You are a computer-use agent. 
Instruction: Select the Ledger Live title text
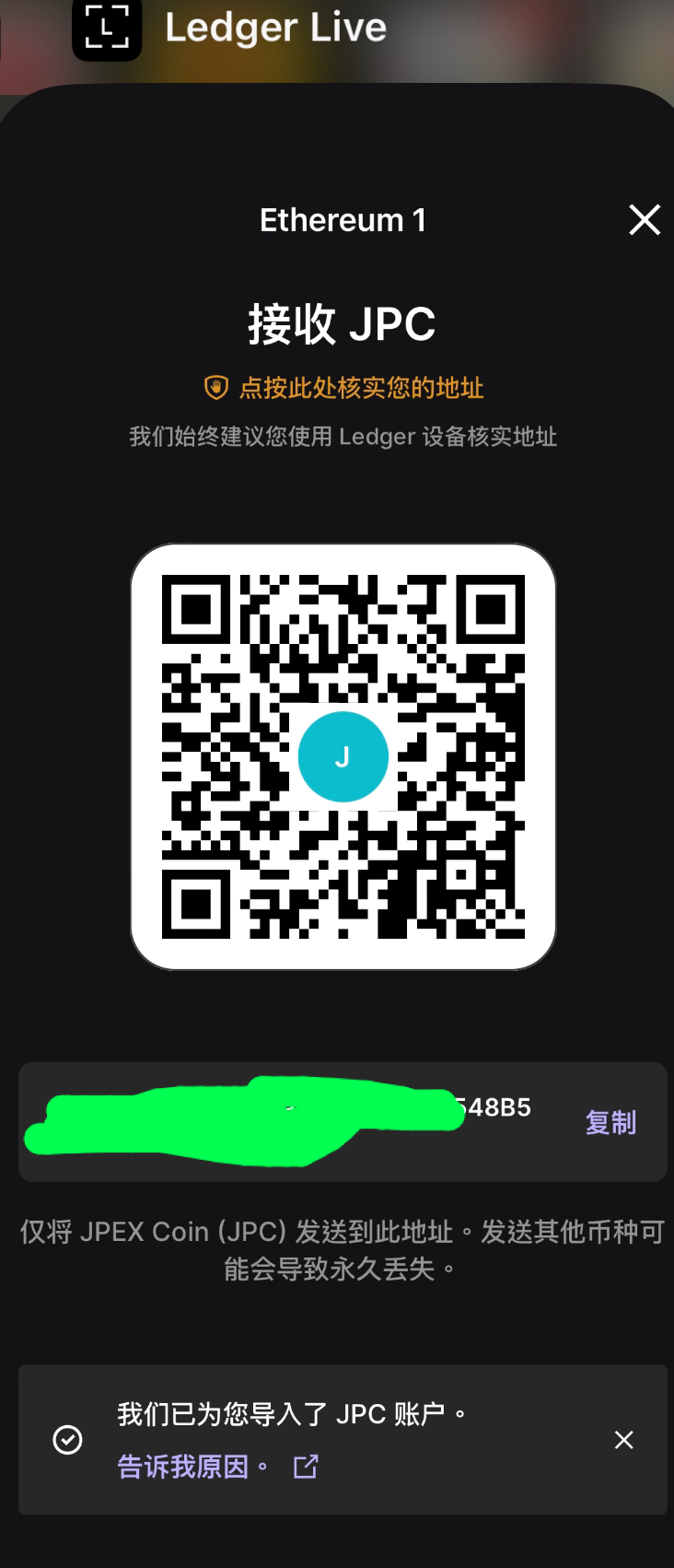[275, 27]
